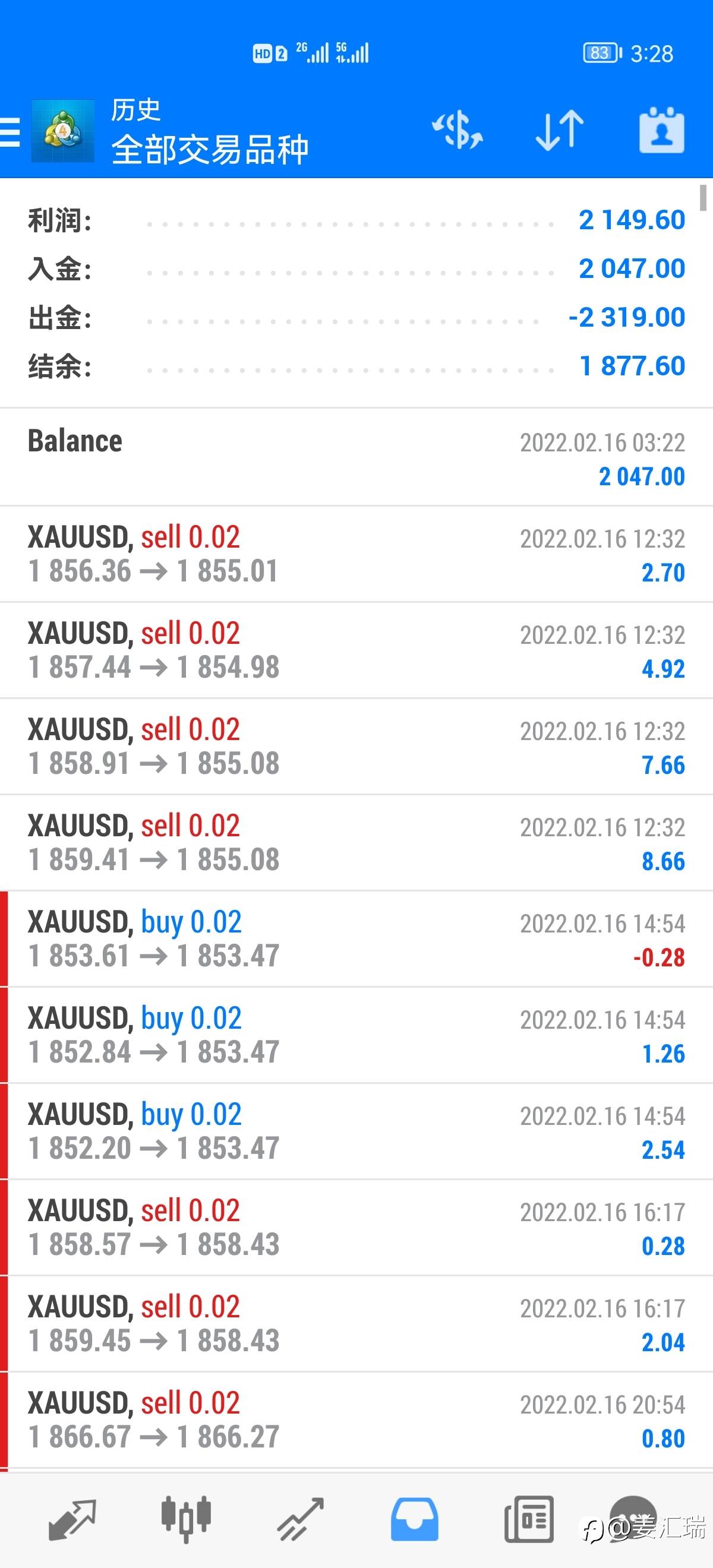
Task: Switch to the candlestick chart tab
Action: click(x=186, y=1519)
